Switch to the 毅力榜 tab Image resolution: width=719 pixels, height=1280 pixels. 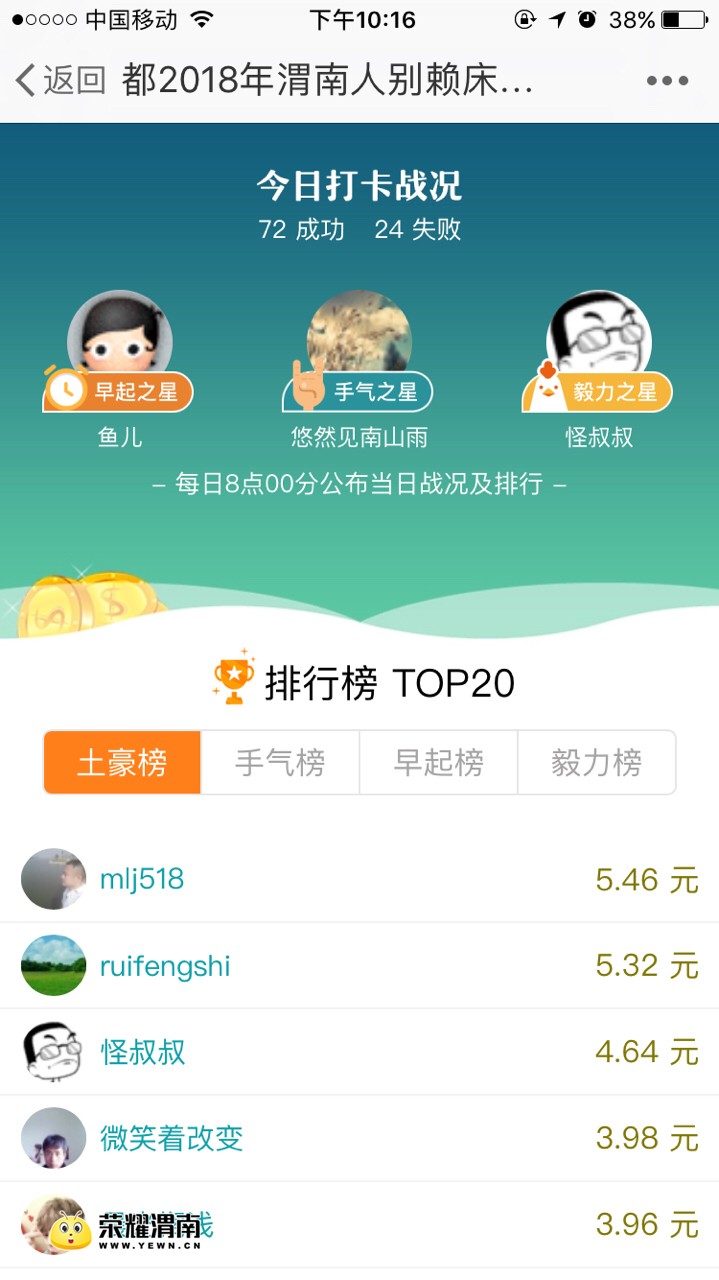coord(596,763)
